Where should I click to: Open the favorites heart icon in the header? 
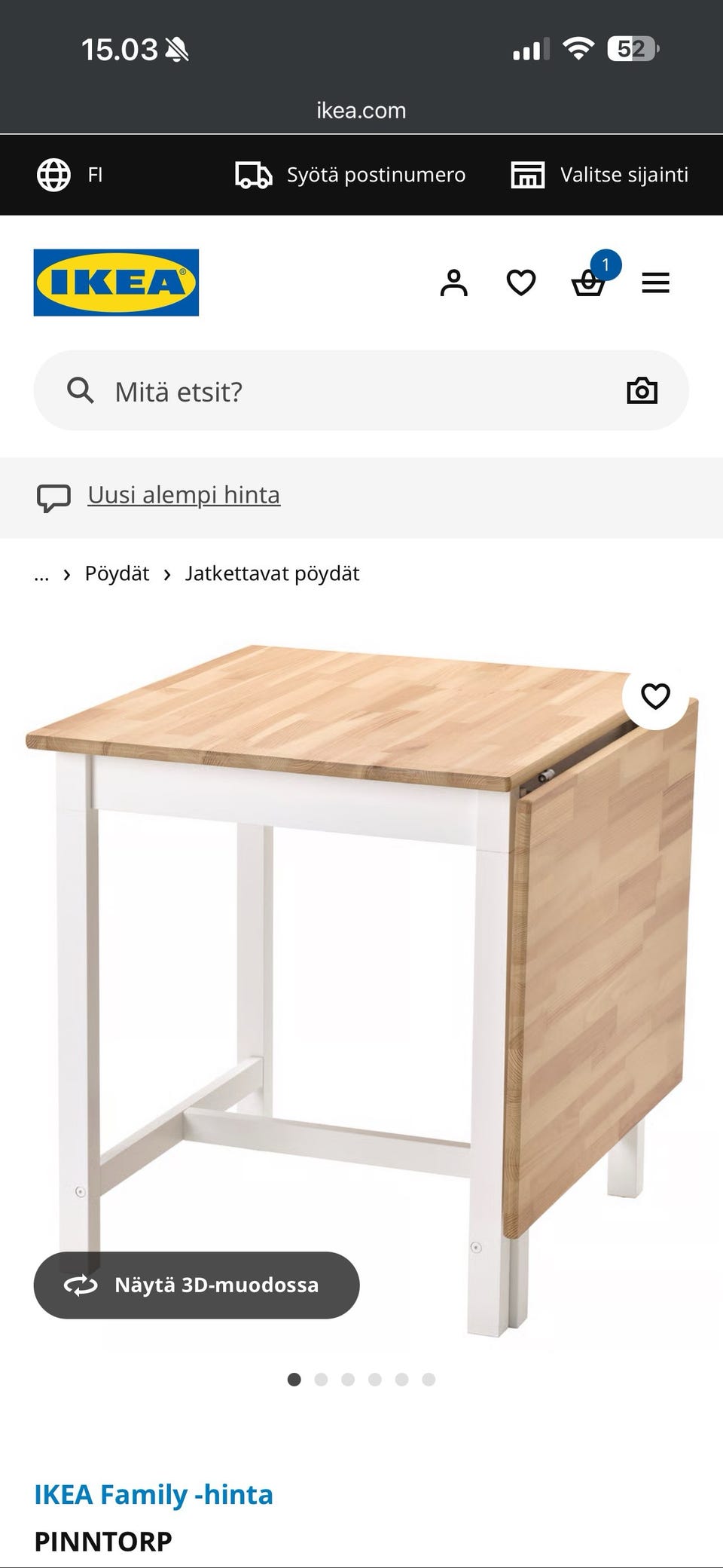click(520, 282)
